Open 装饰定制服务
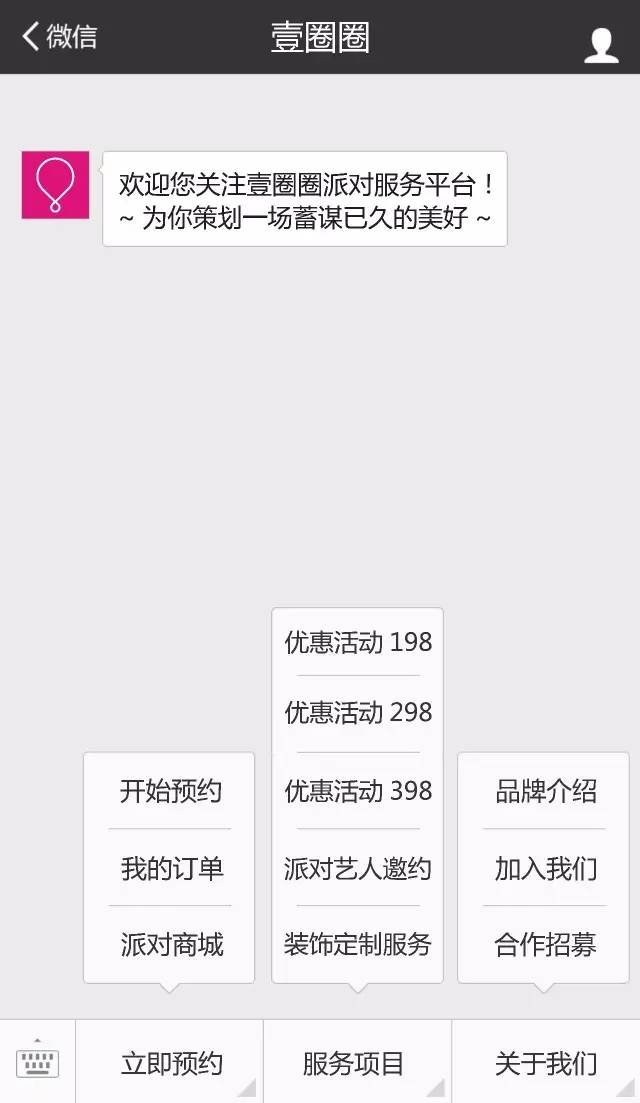The image size is (640, 1103). pos(358,944)
